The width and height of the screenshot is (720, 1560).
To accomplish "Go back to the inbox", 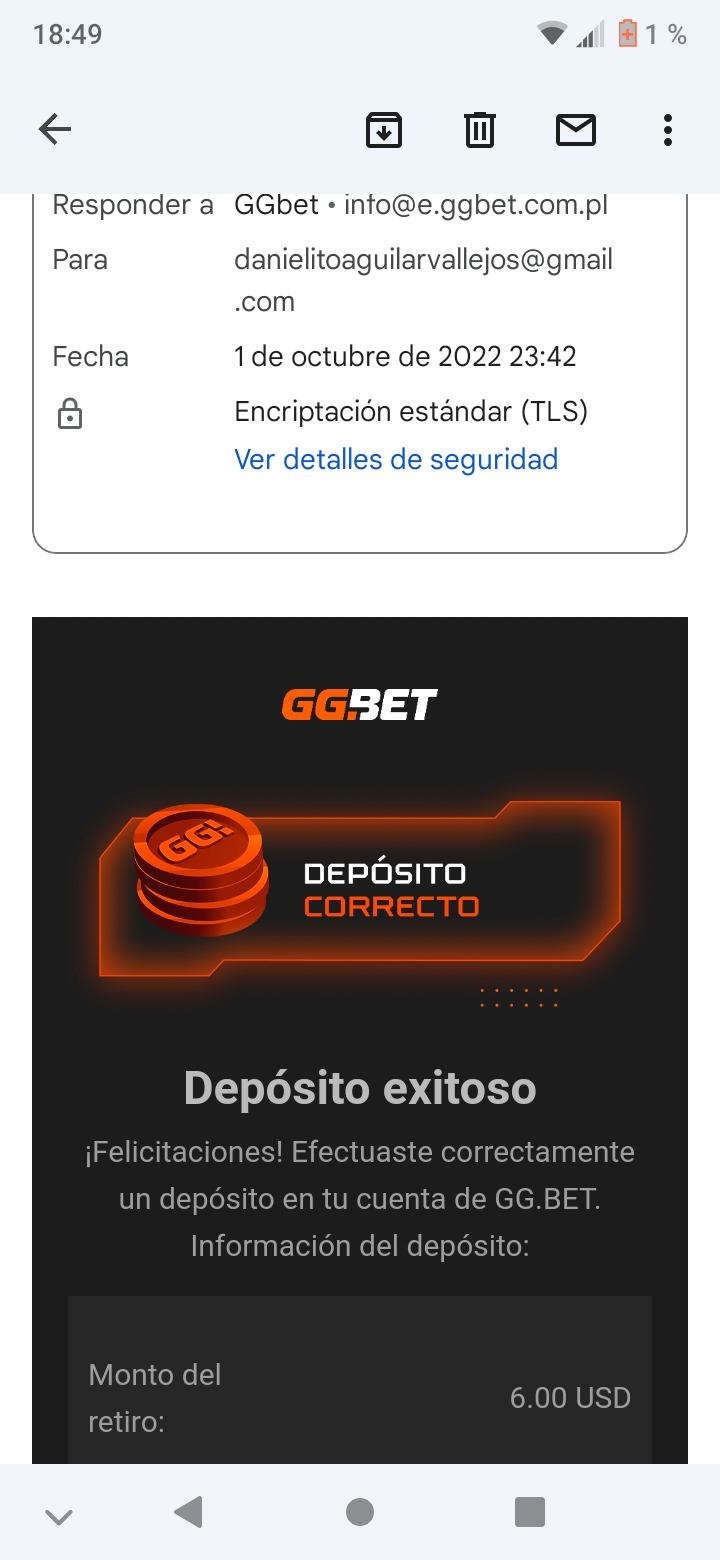I will pyautogui.click(x=55, y=129).
